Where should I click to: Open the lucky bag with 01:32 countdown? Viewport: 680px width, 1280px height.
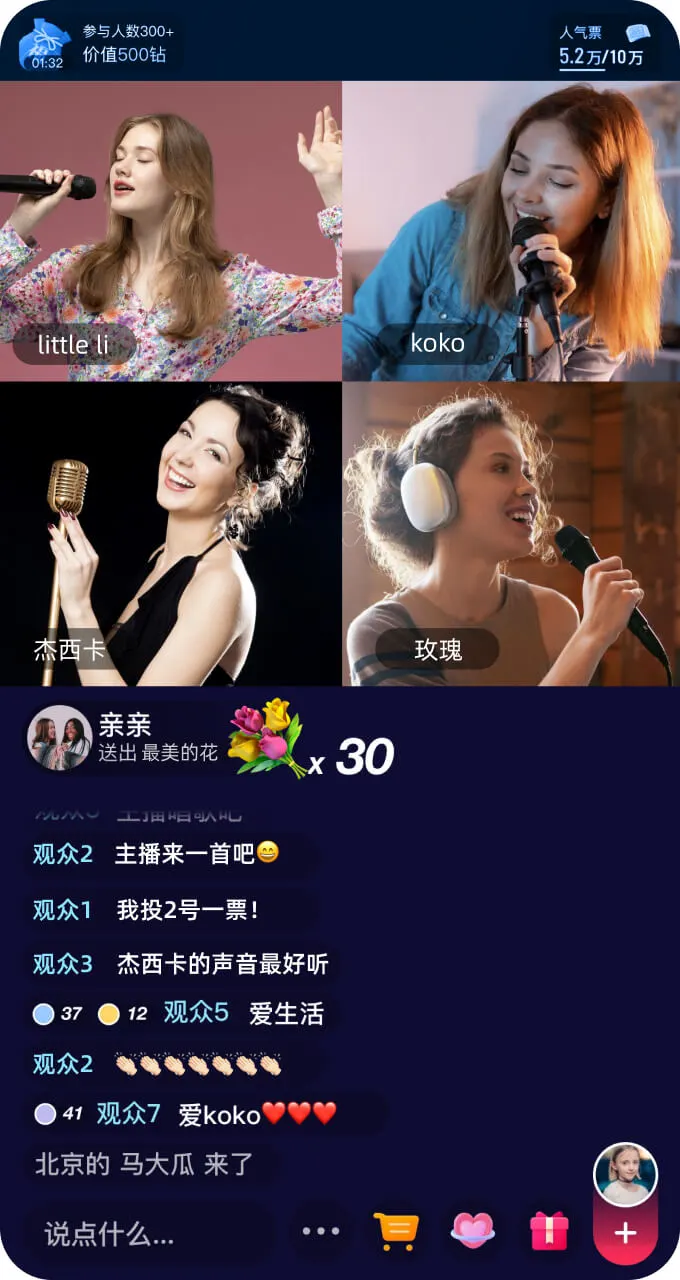[x=46, y=45]
